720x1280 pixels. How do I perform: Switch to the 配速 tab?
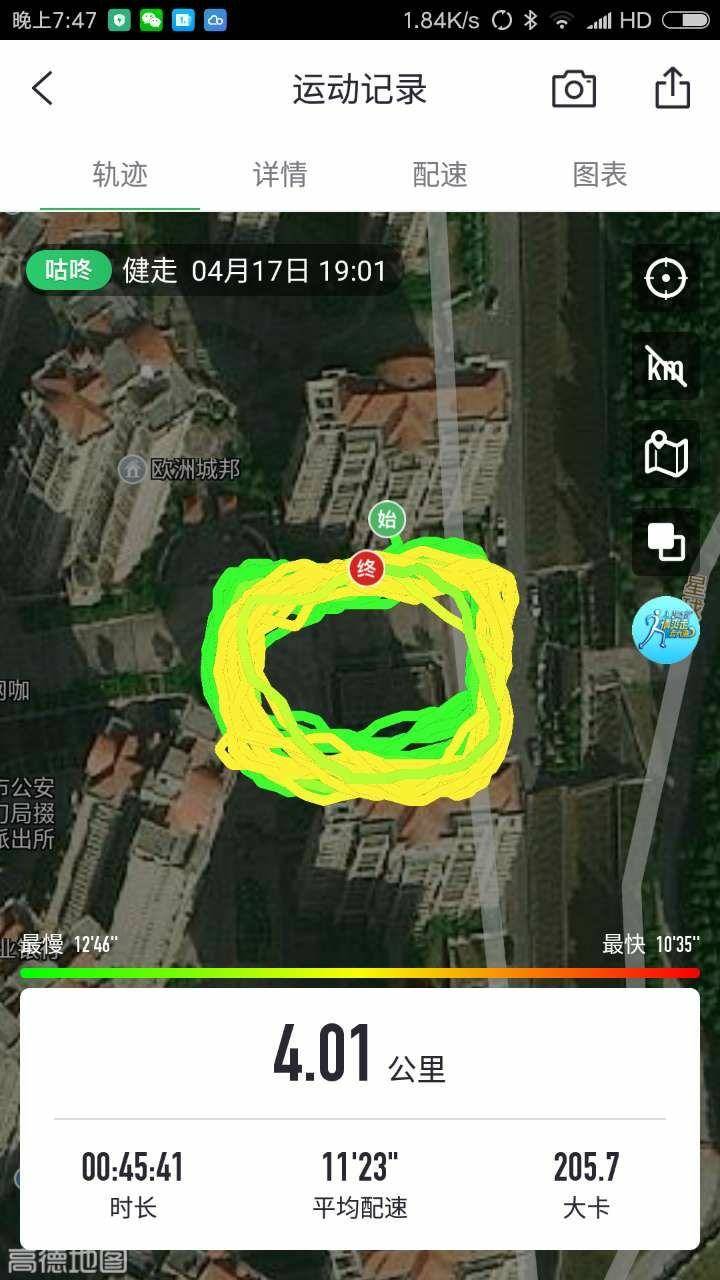click(x=440, y=175)
